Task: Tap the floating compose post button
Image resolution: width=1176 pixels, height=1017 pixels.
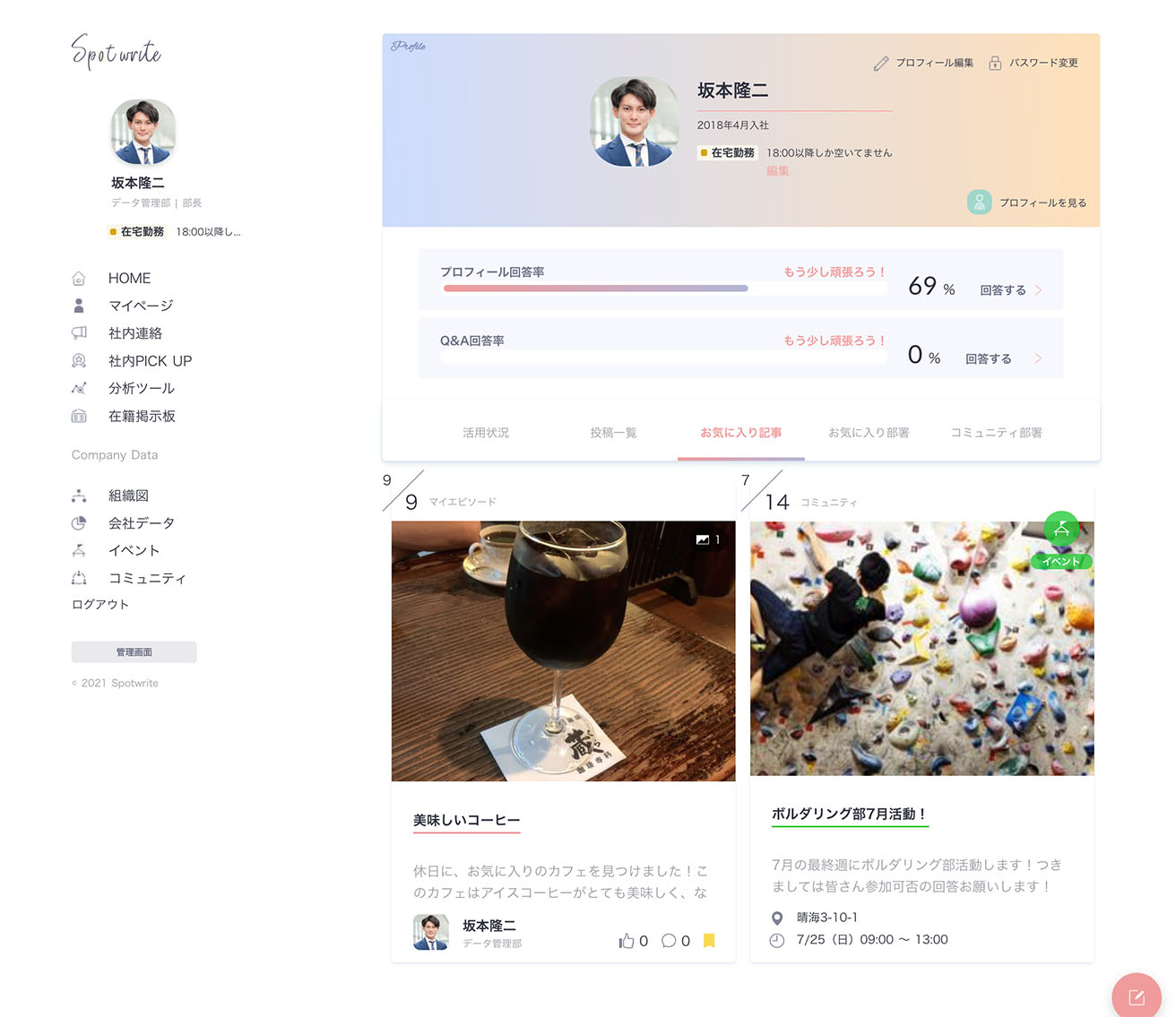Action: [1136, 997]
